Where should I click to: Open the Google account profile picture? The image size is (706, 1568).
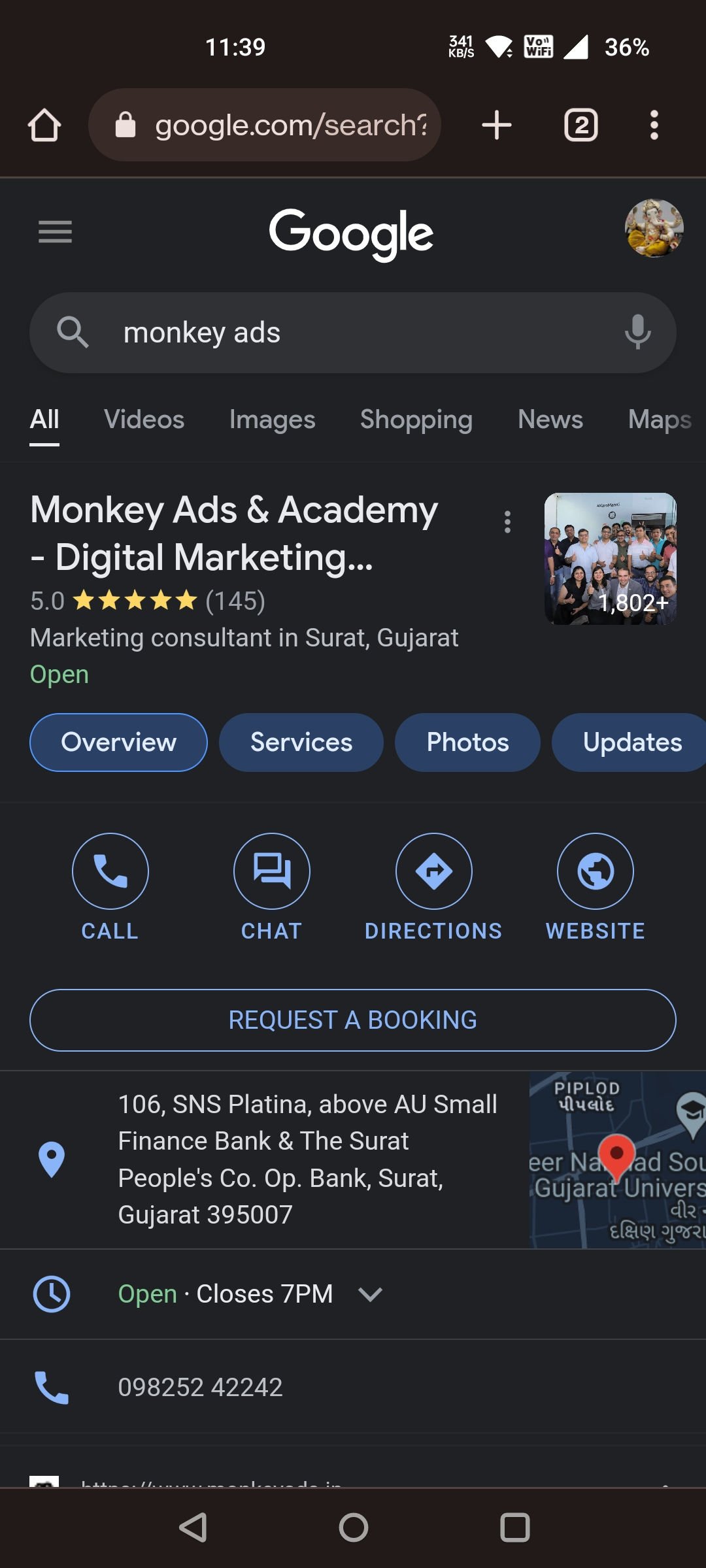tap(654, 228)
